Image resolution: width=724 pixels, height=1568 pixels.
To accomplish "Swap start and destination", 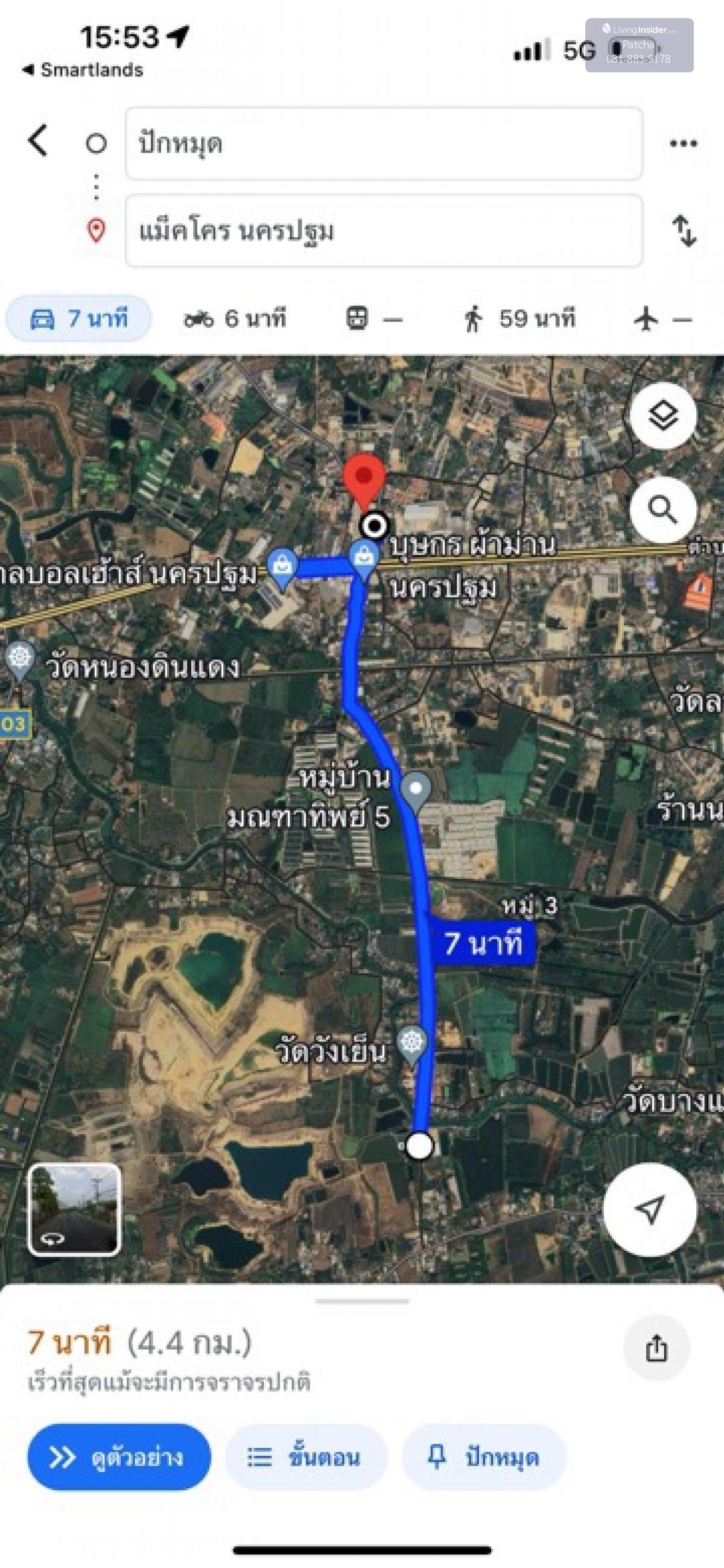I will 684,231.
